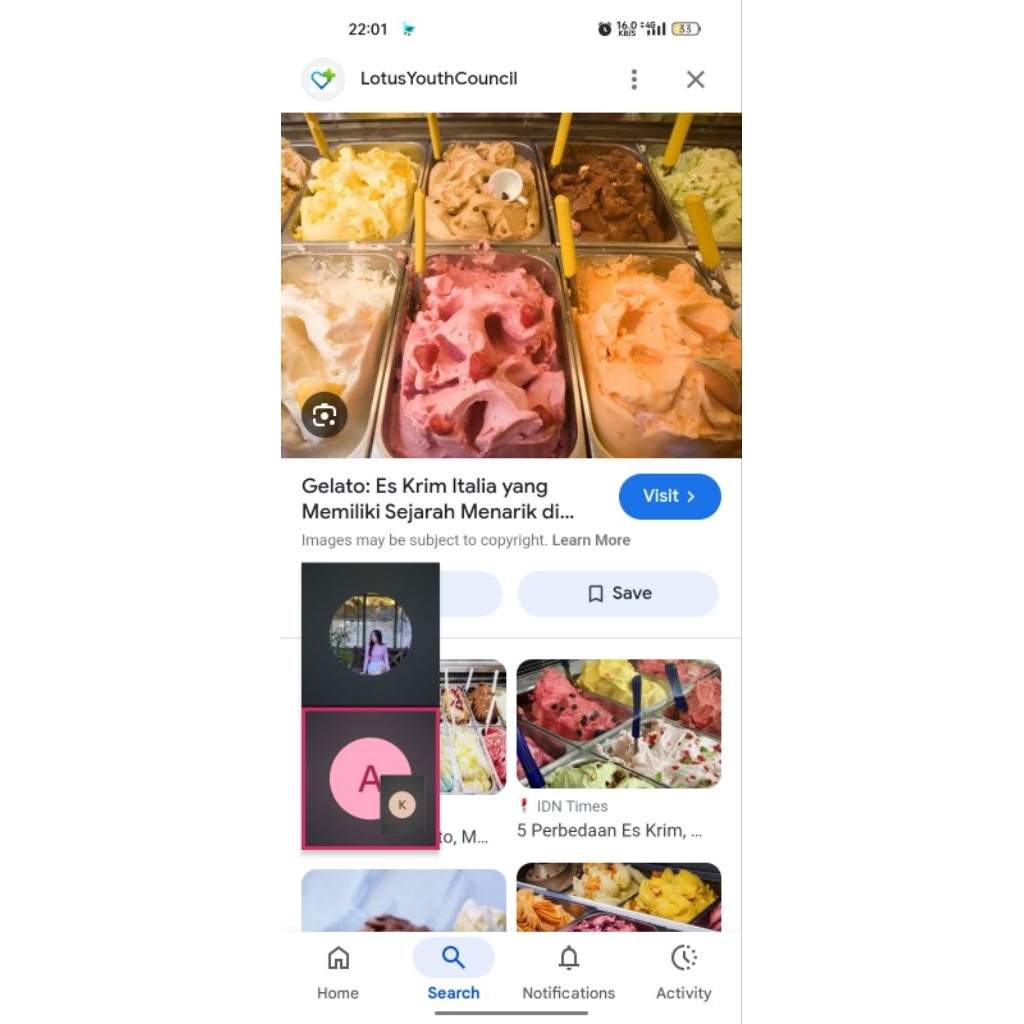
Task: Open the IDN Times related image
Action: tap(618, 725)
